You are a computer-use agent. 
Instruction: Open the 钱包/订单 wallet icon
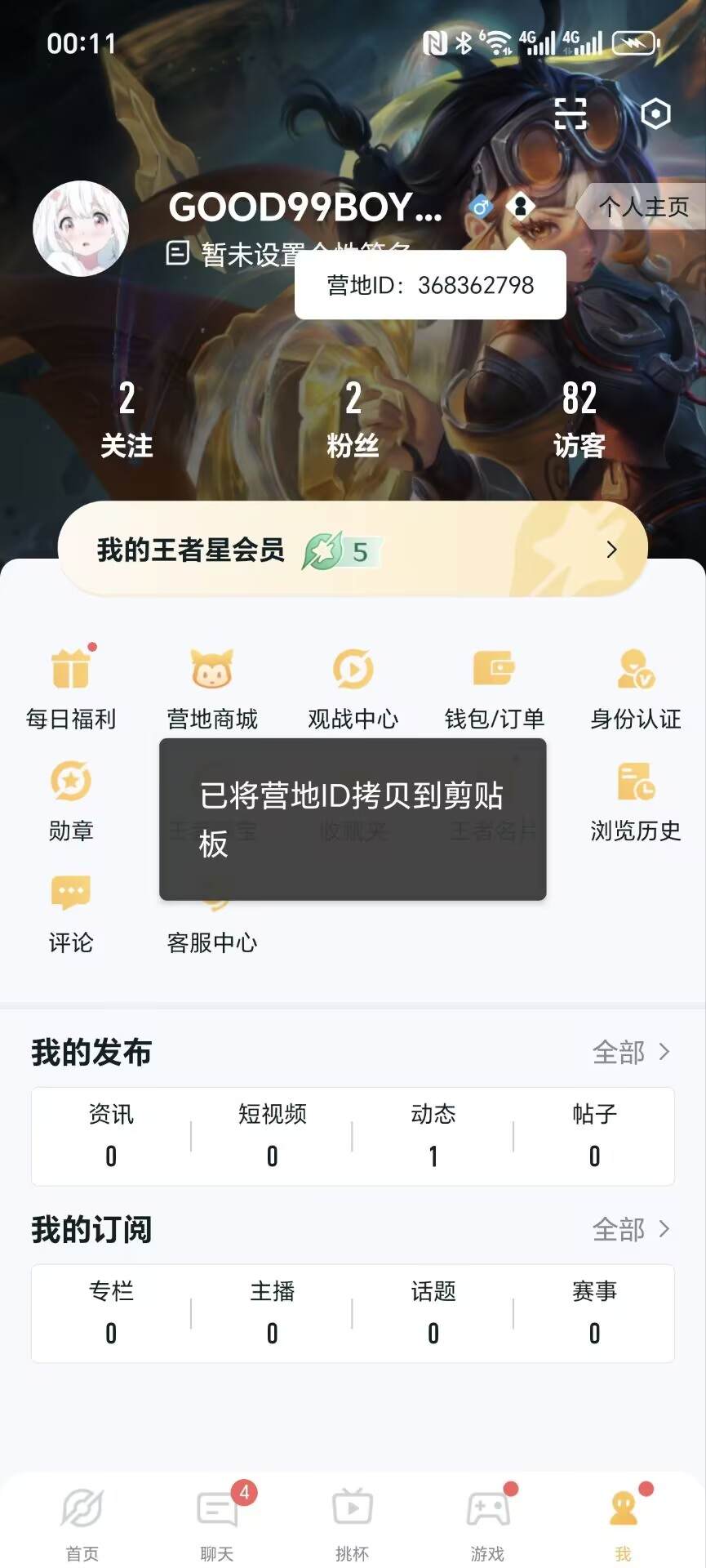point(494,684)
